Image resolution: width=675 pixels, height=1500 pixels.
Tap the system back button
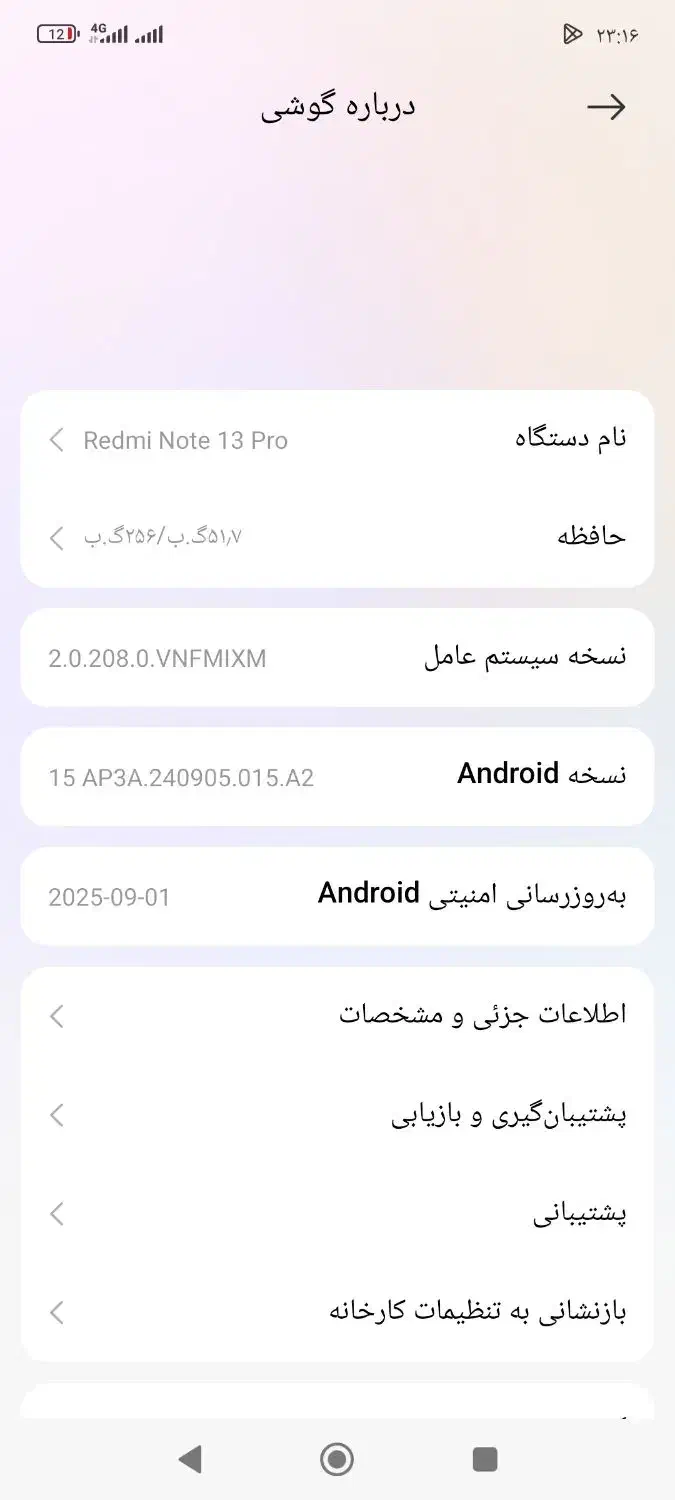coord(189,1459)
